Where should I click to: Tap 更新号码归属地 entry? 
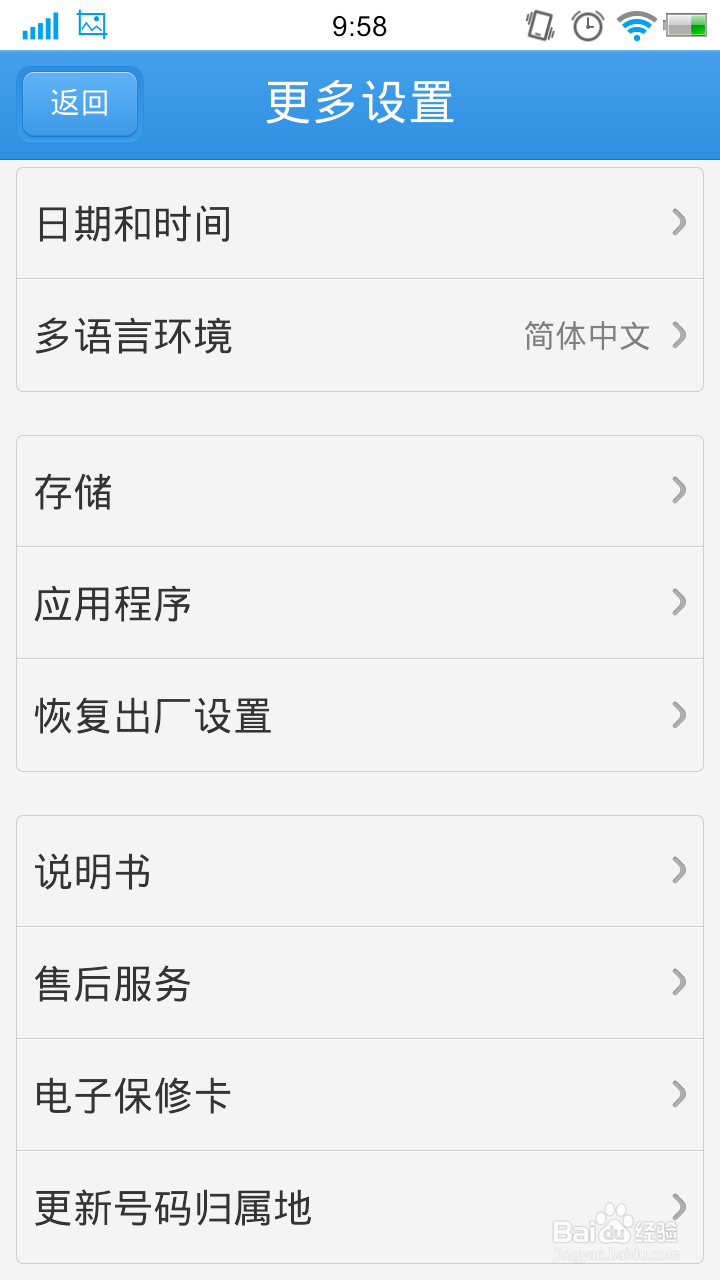click(360, 1208)
